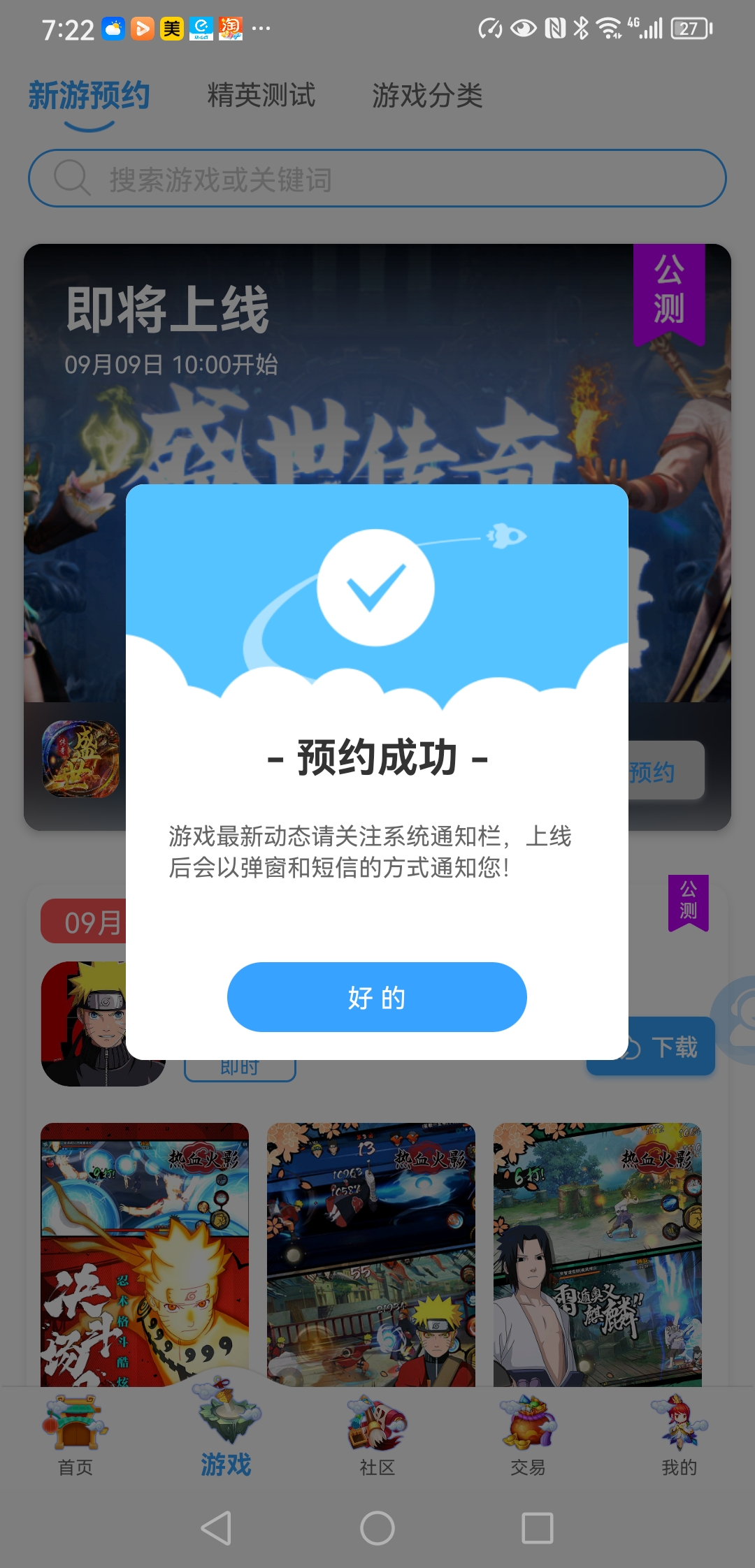The width and height of the screenshot is (755, 1568).
Task: Switch to the 游戏分类 tab
Action: 427,96
